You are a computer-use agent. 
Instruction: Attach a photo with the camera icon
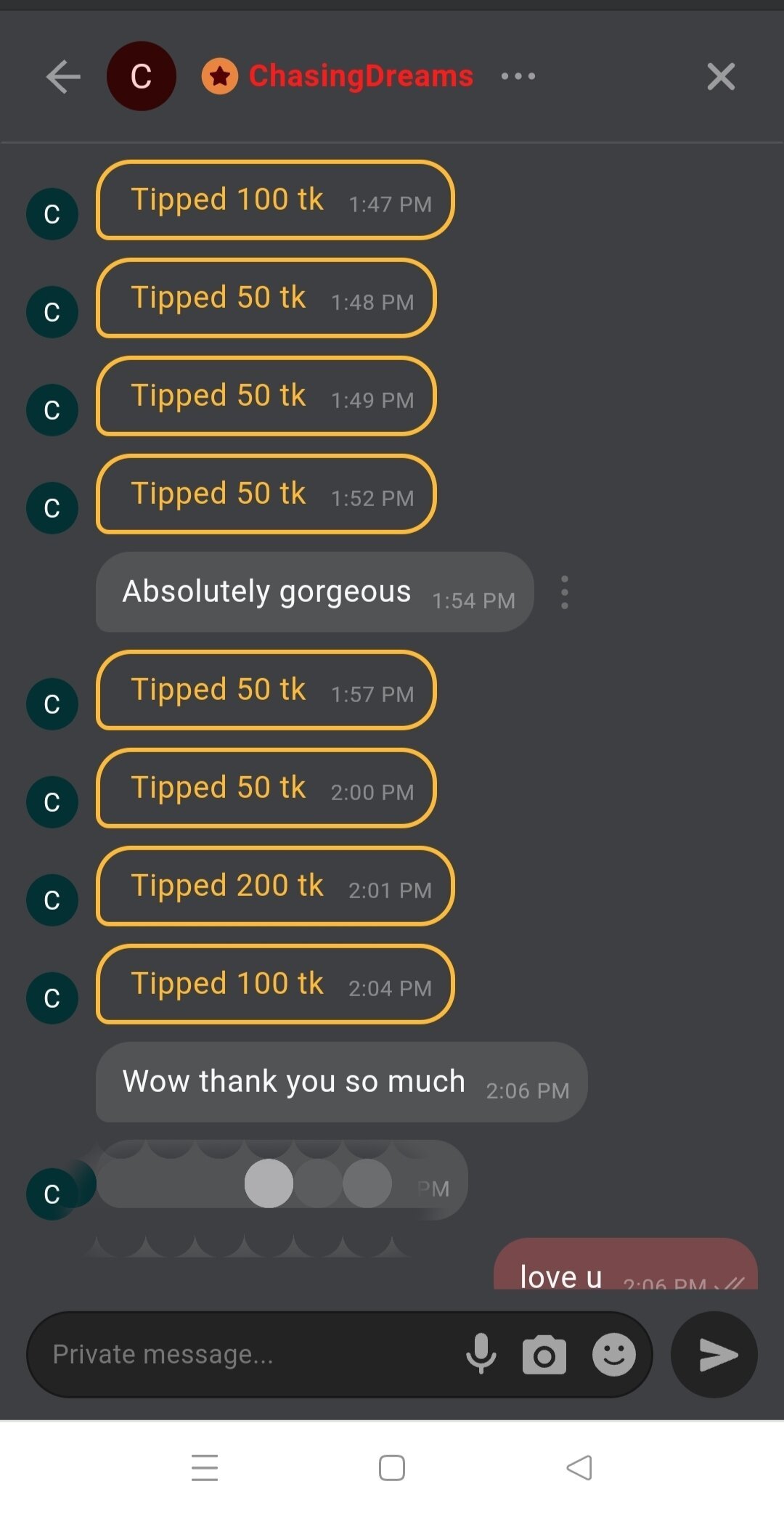click(x=544, y=1355)
